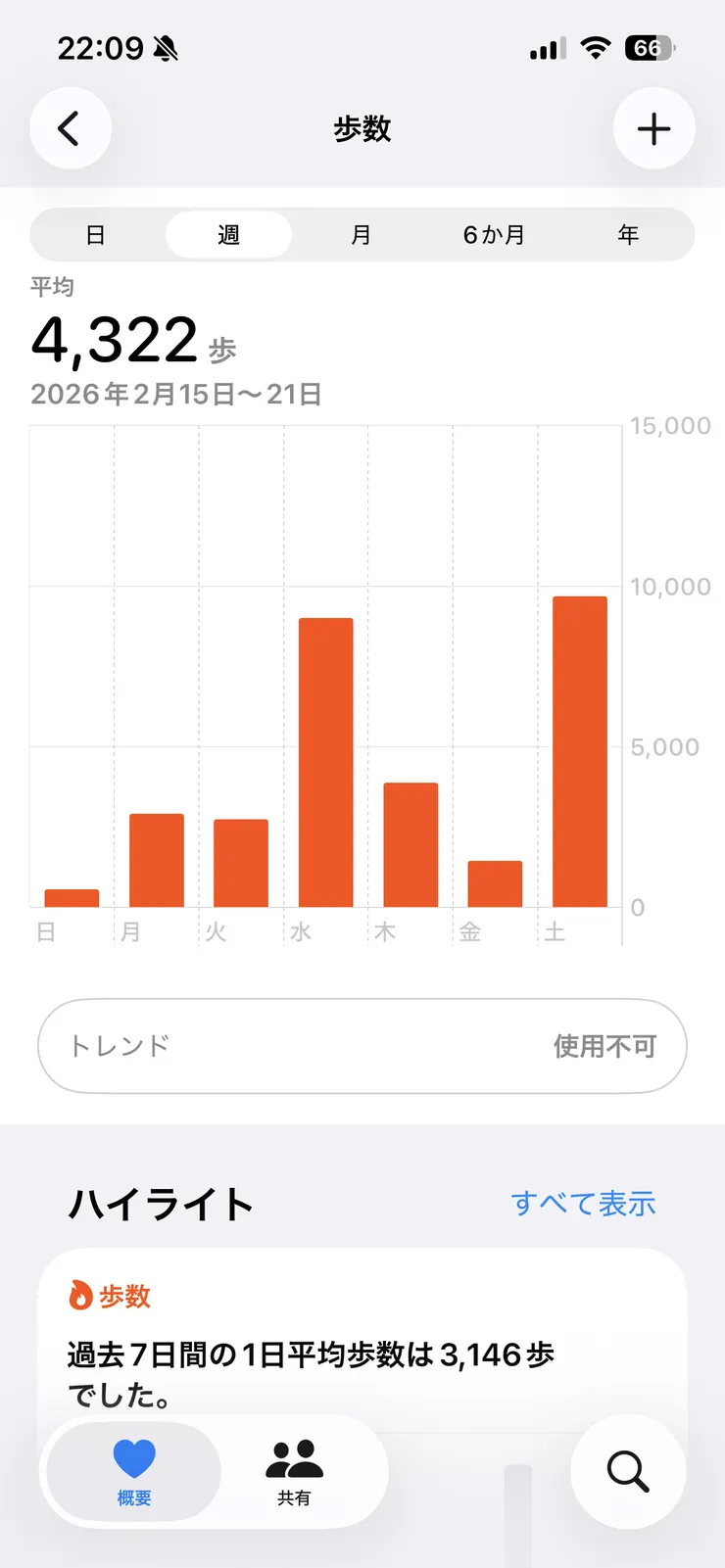This screenshot has width=725, height=1568.
Task: Open すべて表示 next to ハイライト
Action: (x=584, y=1204)
